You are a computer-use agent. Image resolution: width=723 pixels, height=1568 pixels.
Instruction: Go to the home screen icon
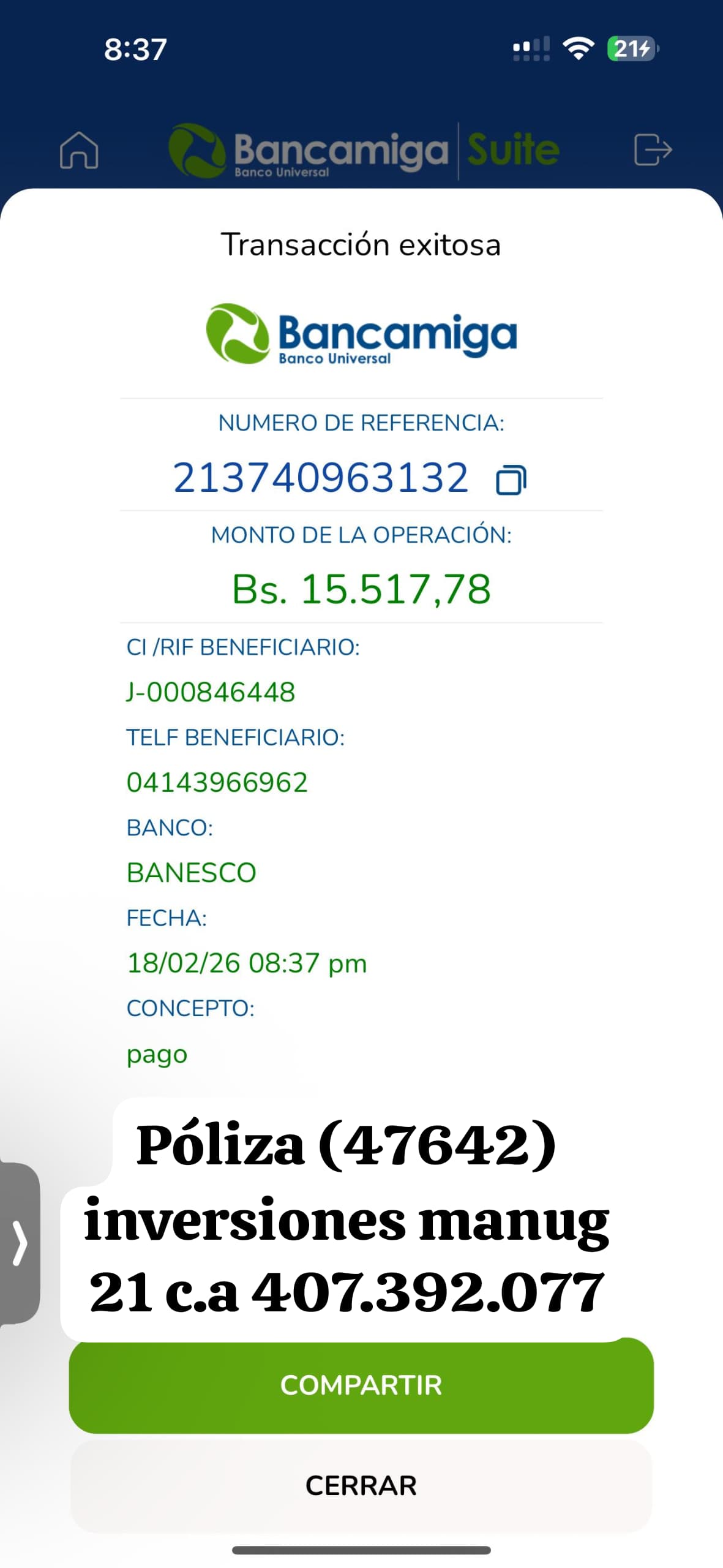[x=79, y=150]
